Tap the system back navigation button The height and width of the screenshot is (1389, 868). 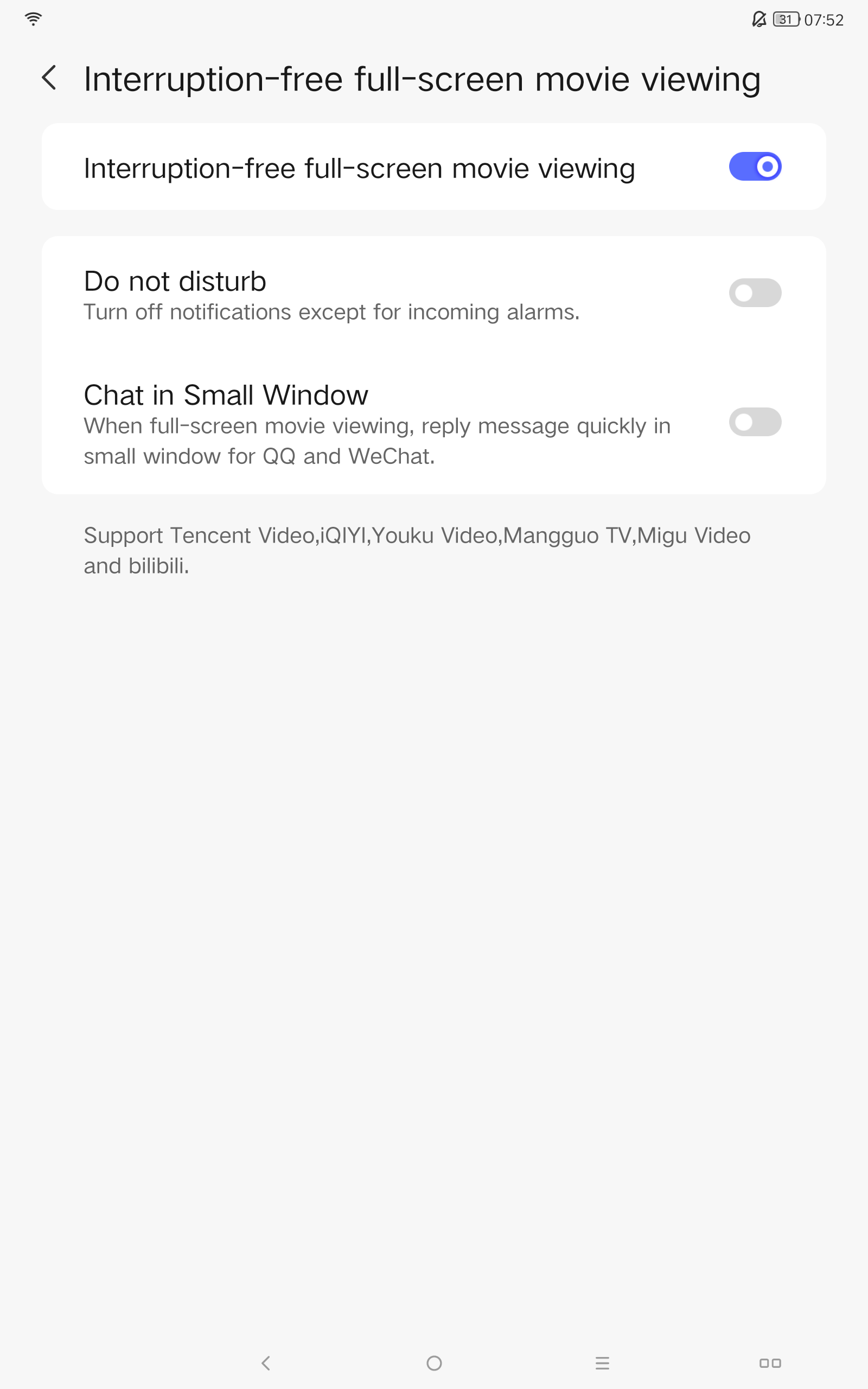coord(266,1362)
